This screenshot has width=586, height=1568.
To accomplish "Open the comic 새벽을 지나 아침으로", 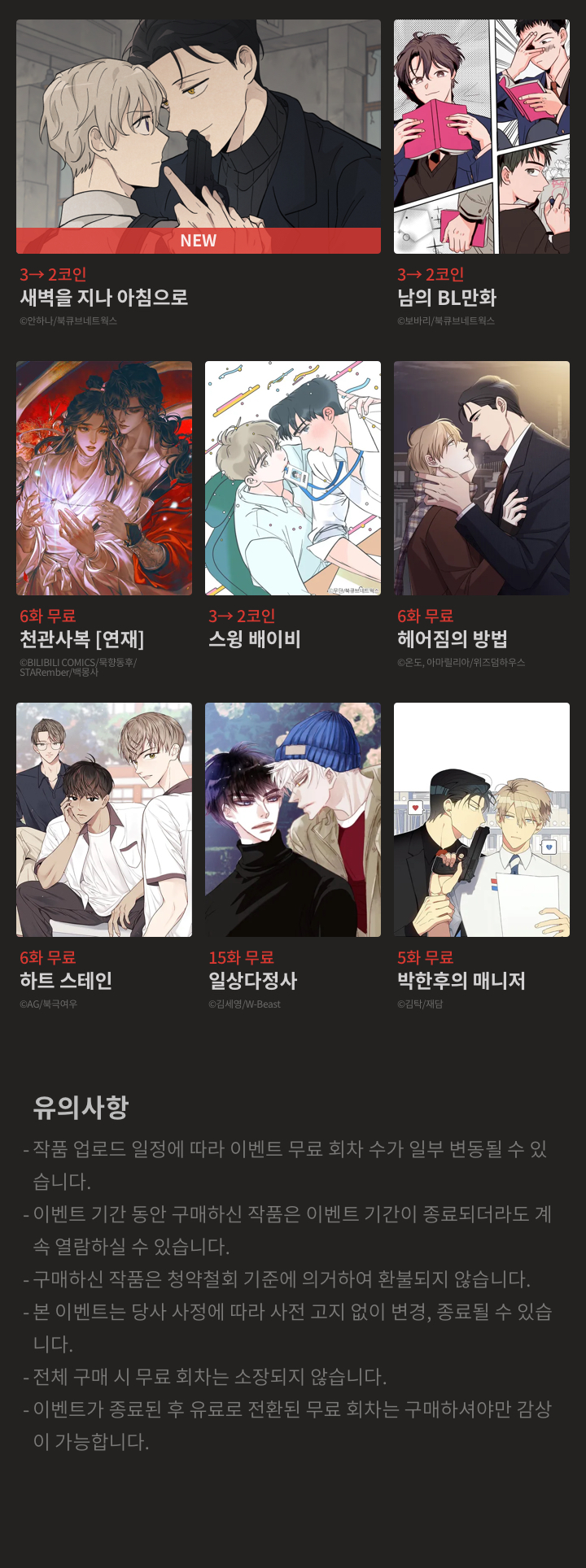I will point(199,137).
